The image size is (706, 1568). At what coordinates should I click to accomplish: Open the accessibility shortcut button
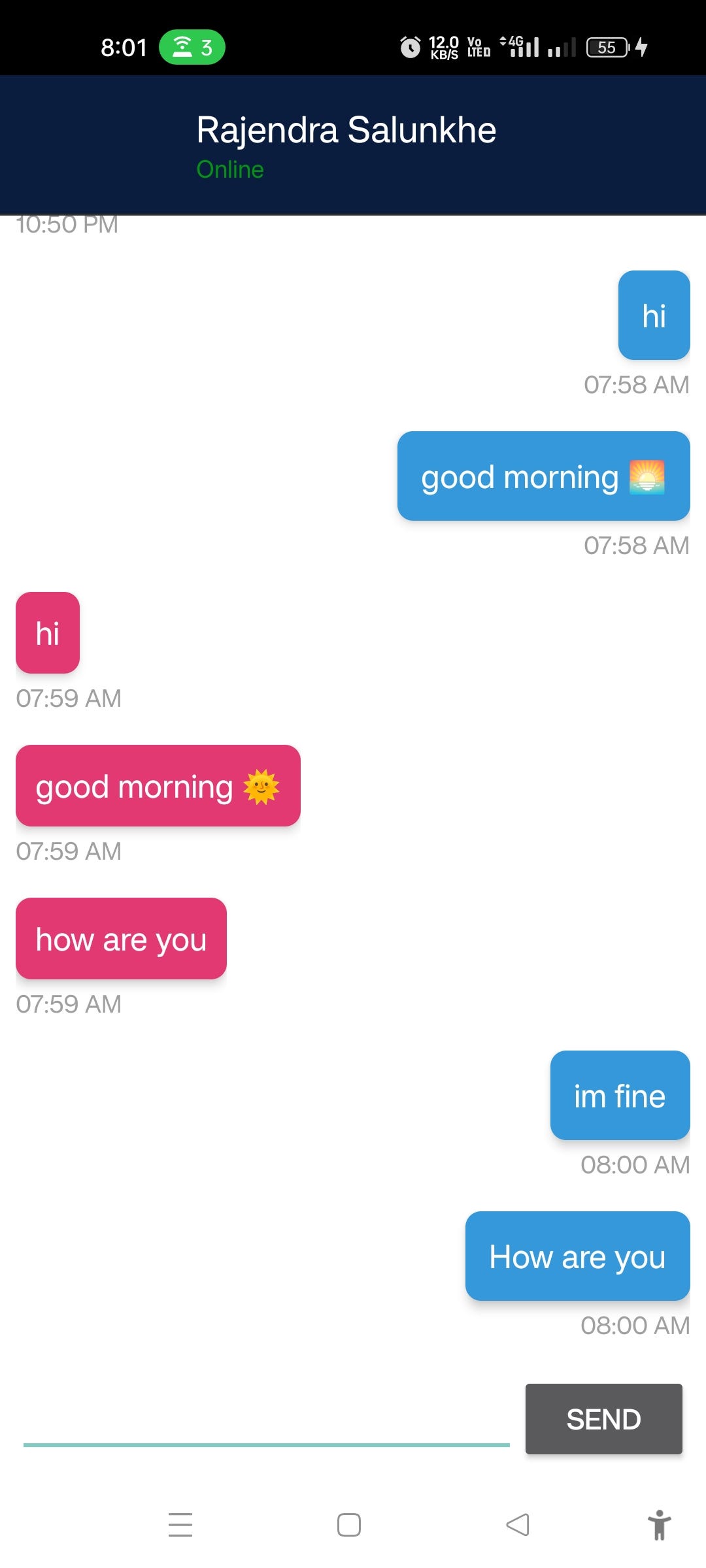[x=659, y=1525]
